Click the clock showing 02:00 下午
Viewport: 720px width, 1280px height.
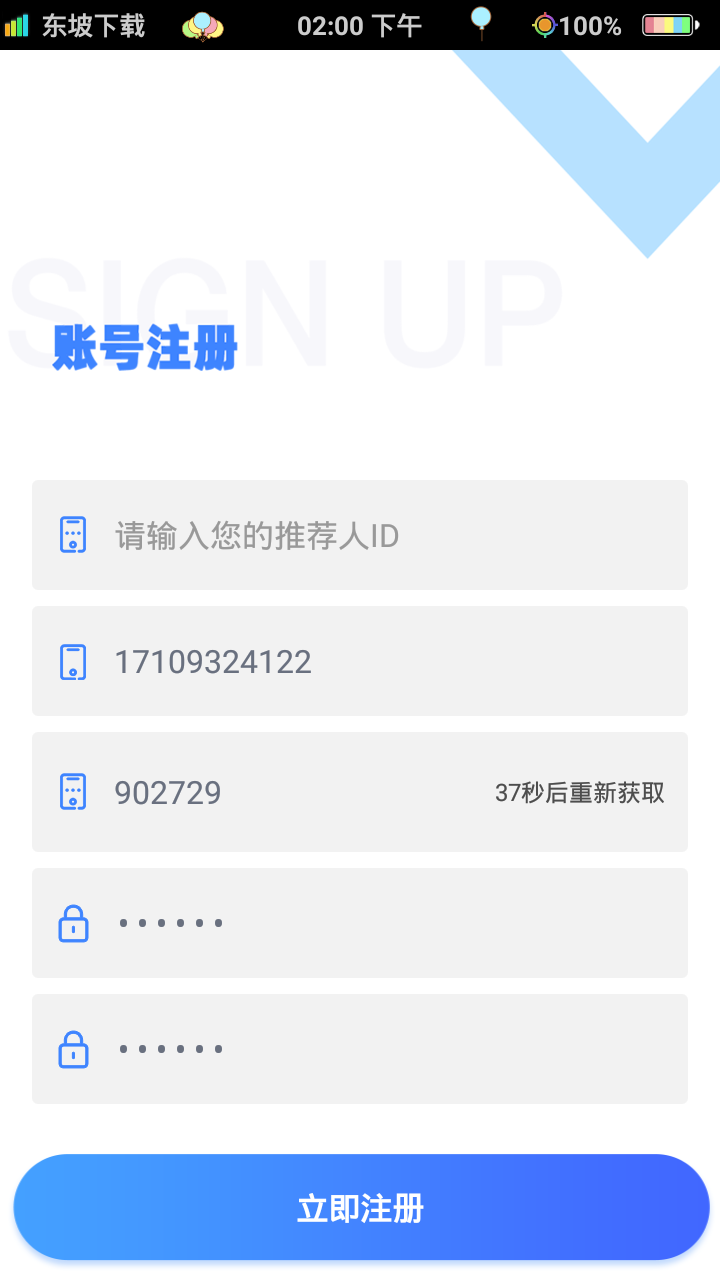(x=357, y=25)
